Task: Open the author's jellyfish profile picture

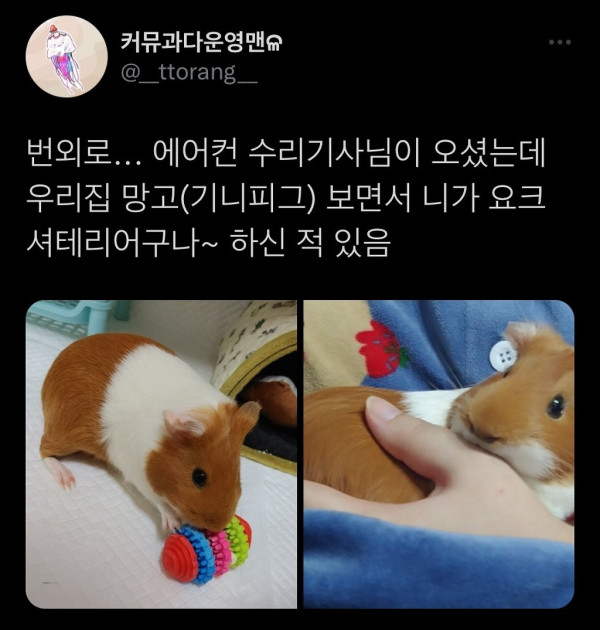Action: click(x=66, y=57)
